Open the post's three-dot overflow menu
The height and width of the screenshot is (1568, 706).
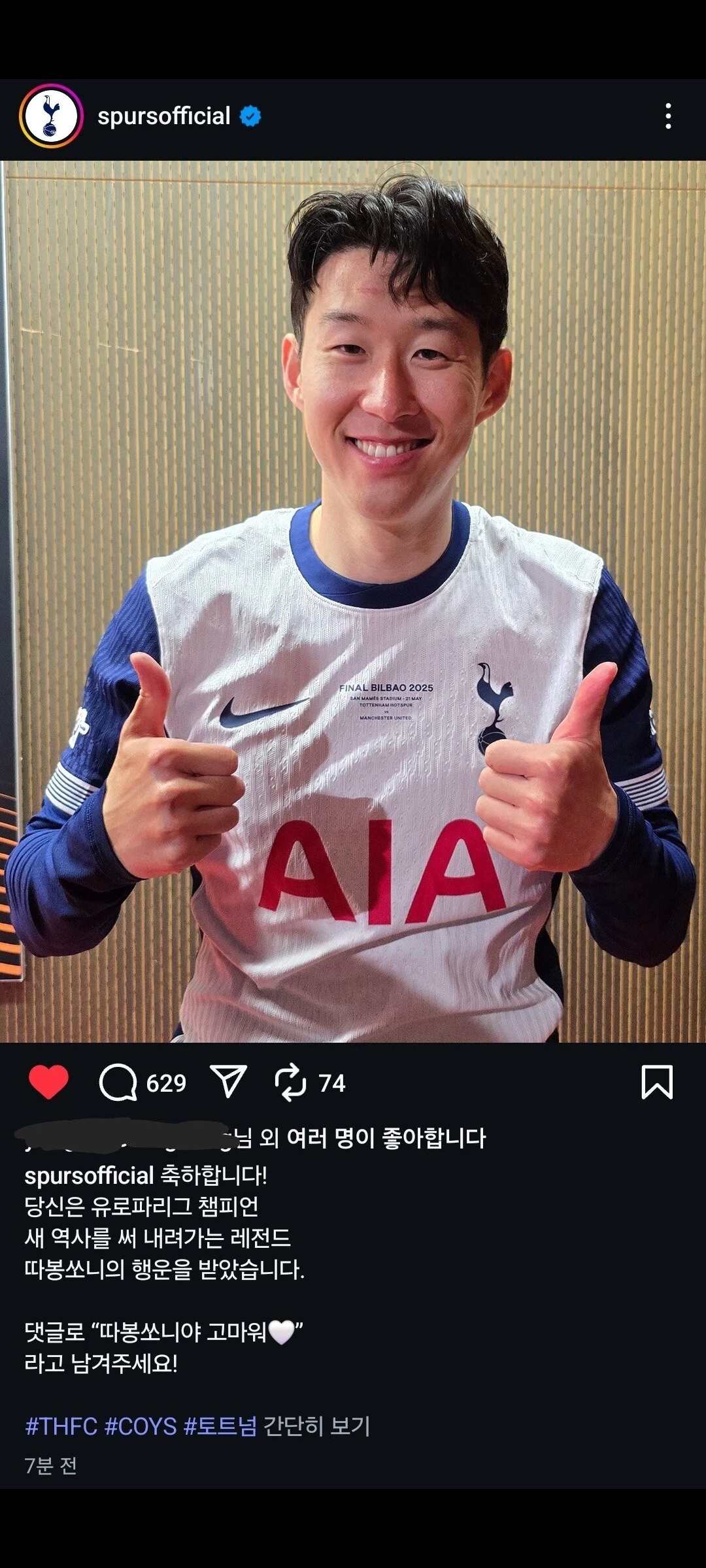tap(667, 116)
